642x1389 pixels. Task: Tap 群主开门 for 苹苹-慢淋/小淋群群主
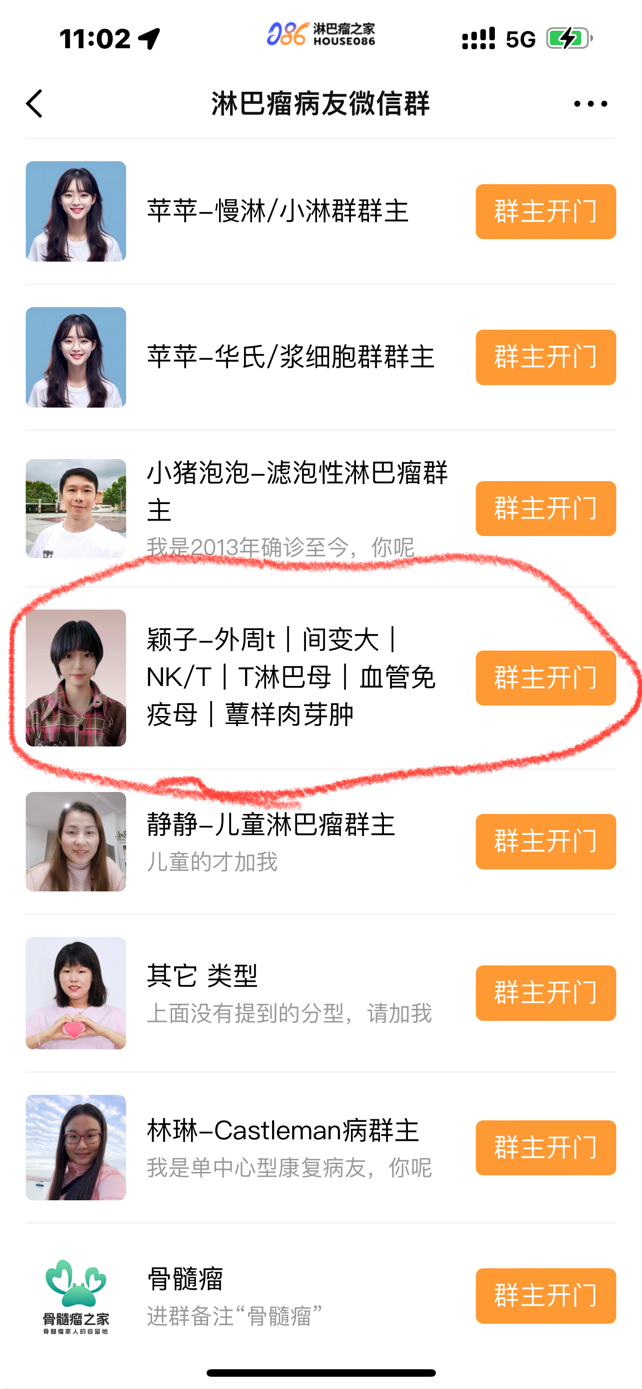[x=545, y=211]
